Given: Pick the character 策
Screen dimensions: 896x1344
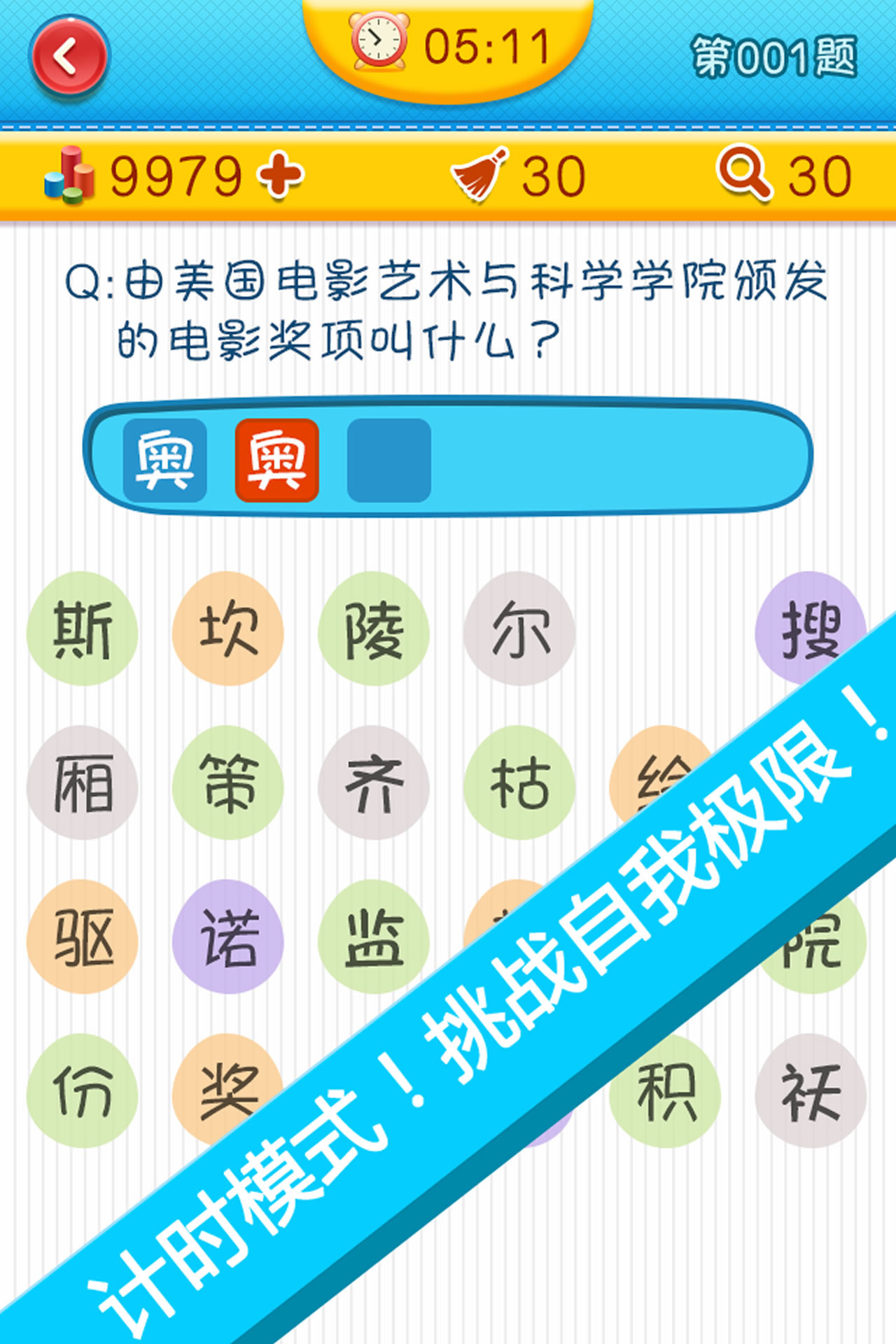Looking at the screenshot, I should pyautogui.click(x=228, y=783).
